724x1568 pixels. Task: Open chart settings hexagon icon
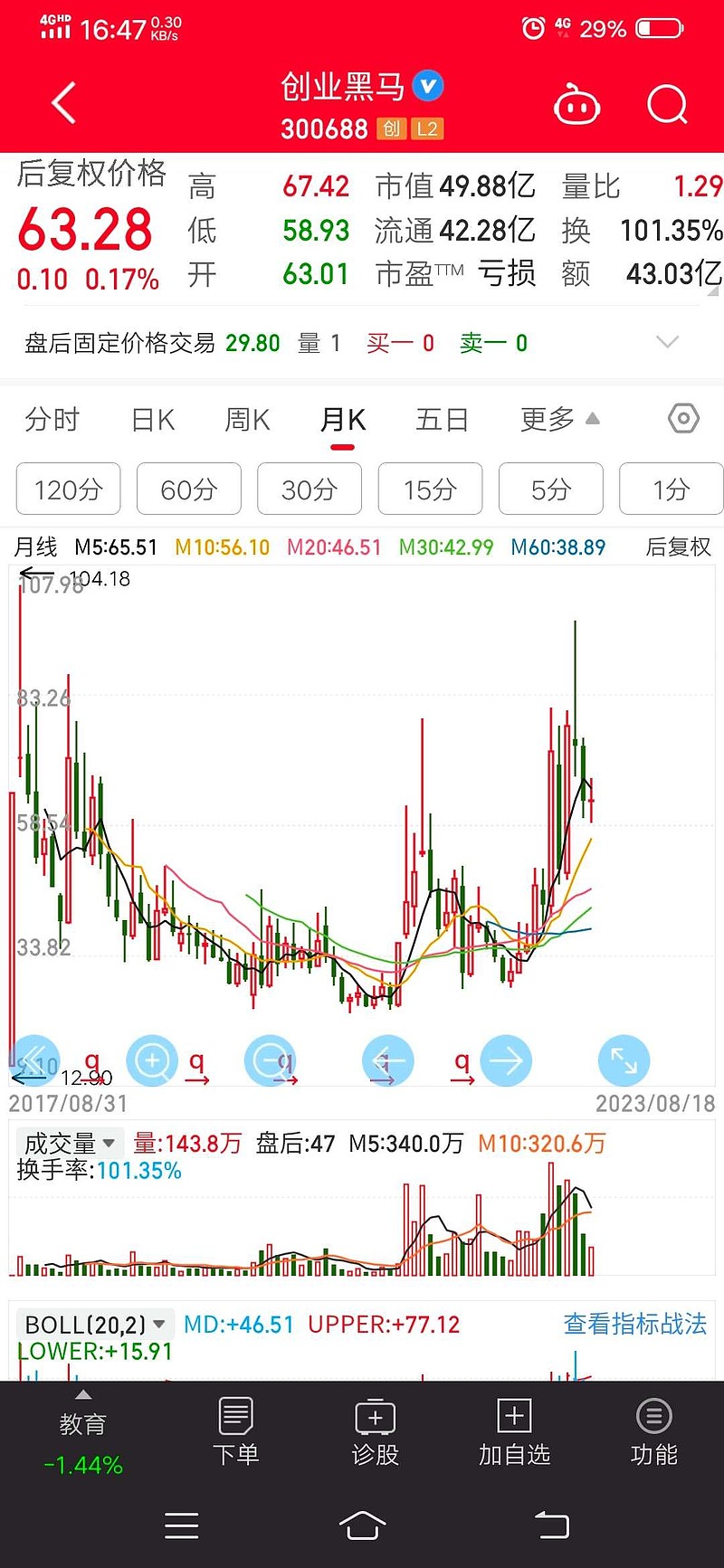click(683, 419)
